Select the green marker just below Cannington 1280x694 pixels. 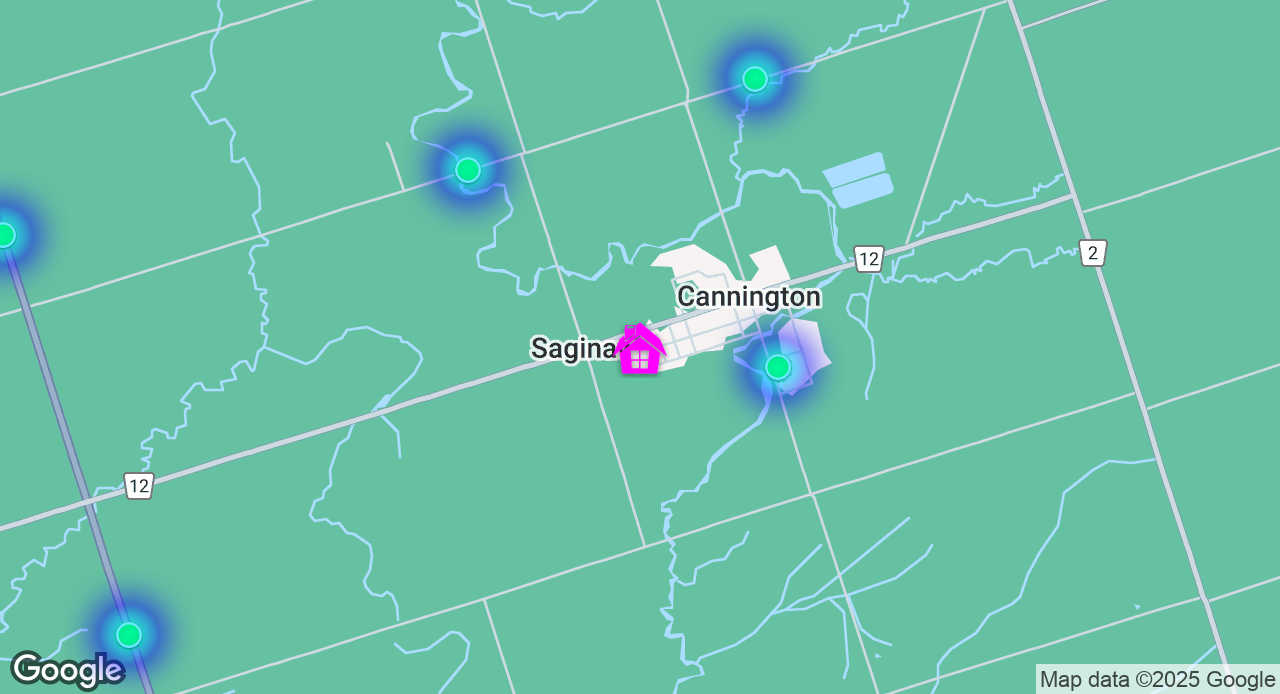coord(777,367)
